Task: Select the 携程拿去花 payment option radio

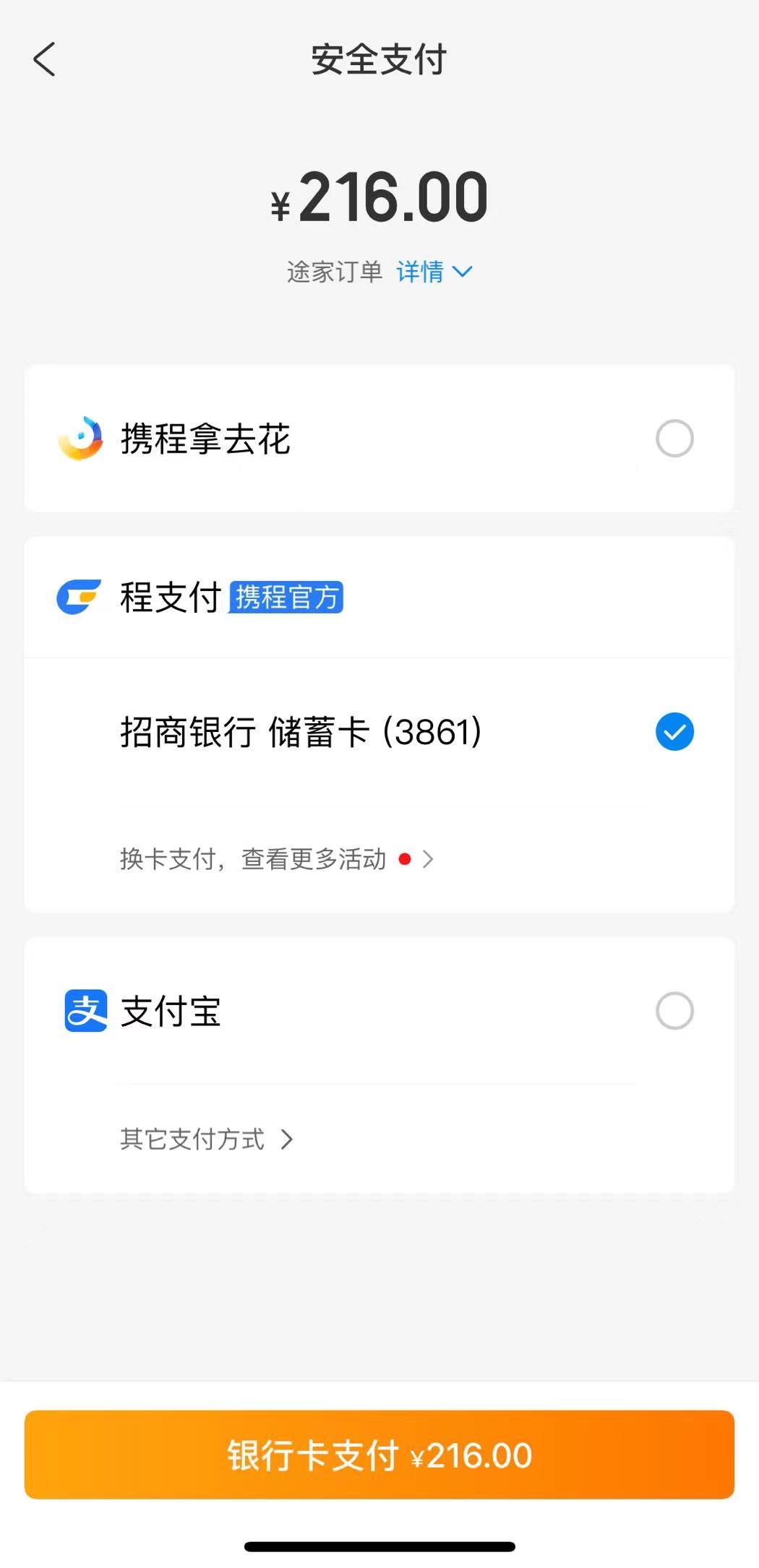Action: point(674,439)
